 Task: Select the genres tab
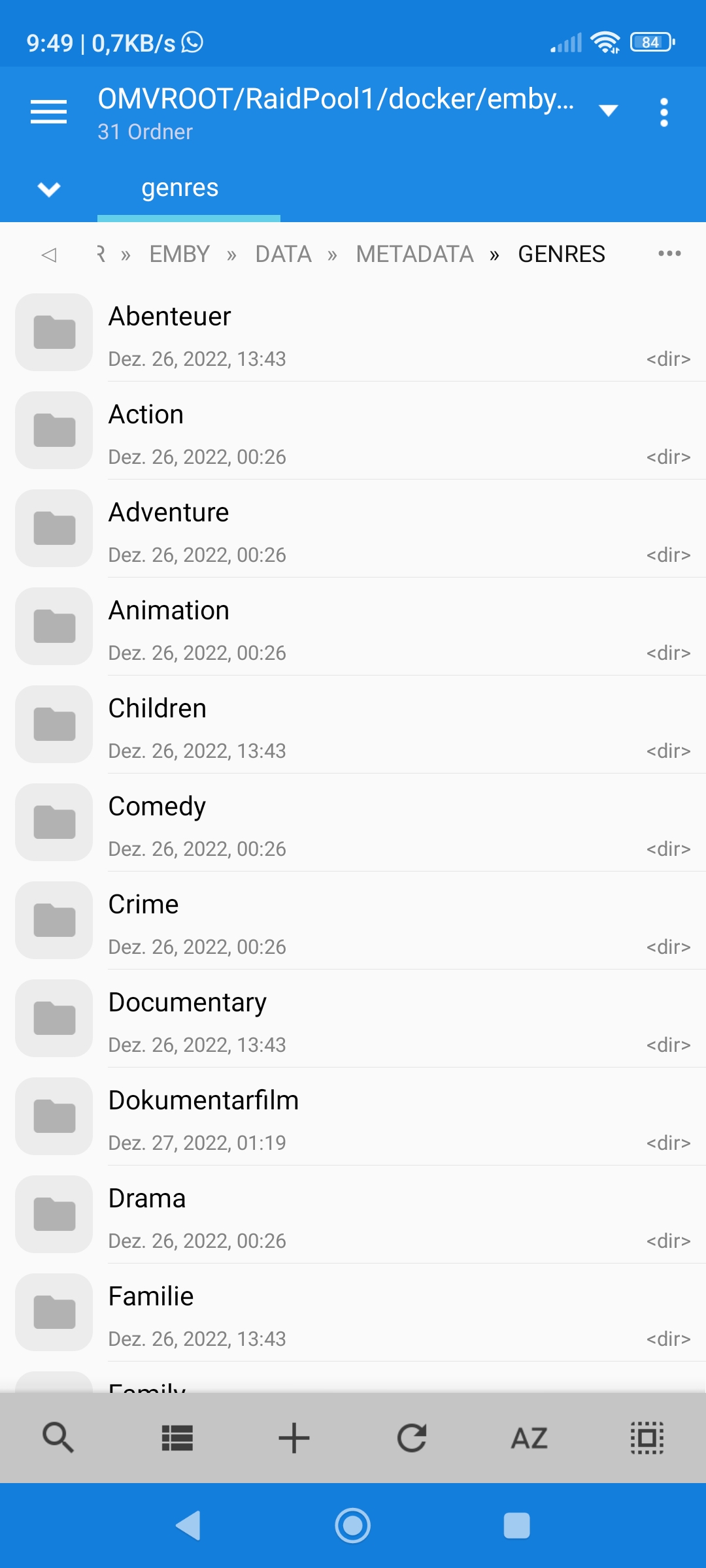pyautogui.click(x=180, y=188)
